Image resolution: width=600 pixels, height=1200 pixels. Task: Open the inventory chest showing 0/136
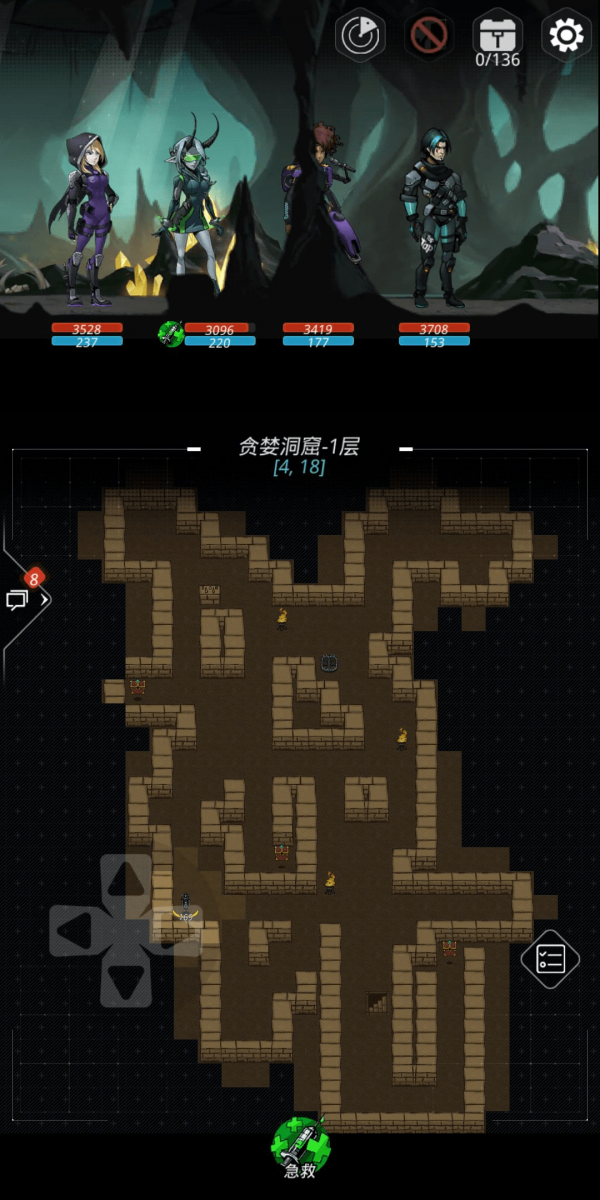(x=497, y=36)
